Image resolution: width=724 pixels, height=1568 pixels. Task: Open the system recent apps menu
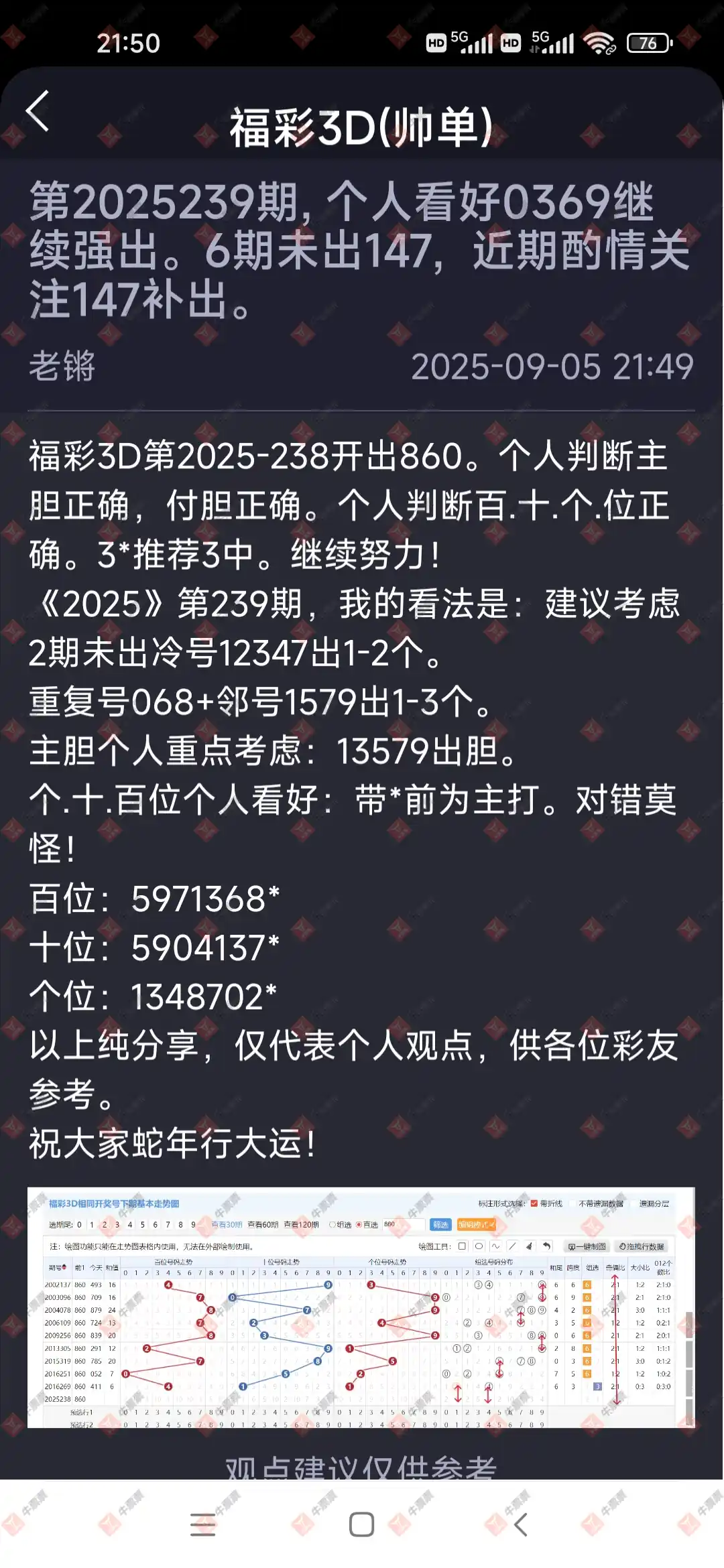click(202, 1524)
